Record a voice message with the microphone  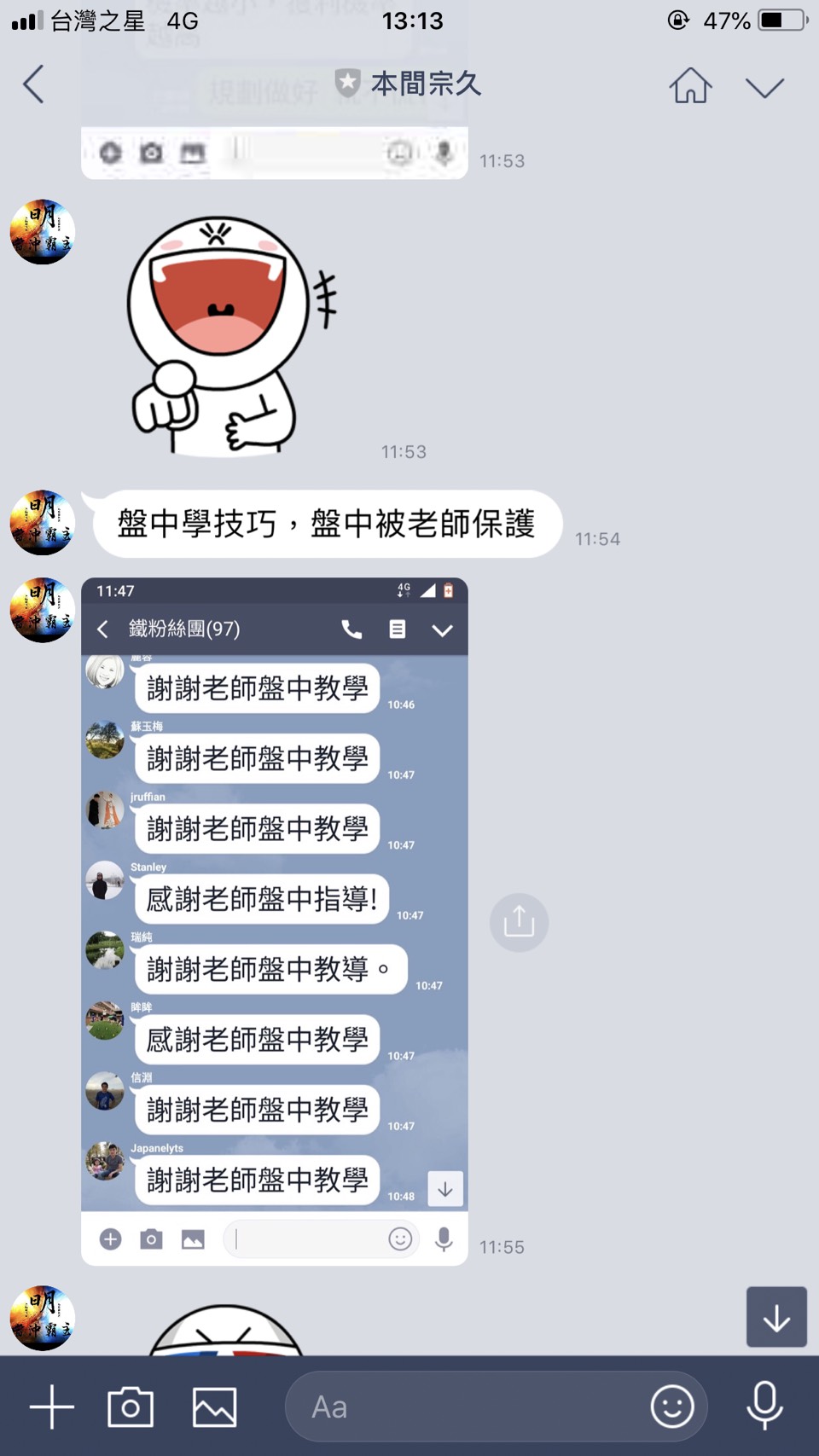pyautogui.click(x=764, y=1407)
